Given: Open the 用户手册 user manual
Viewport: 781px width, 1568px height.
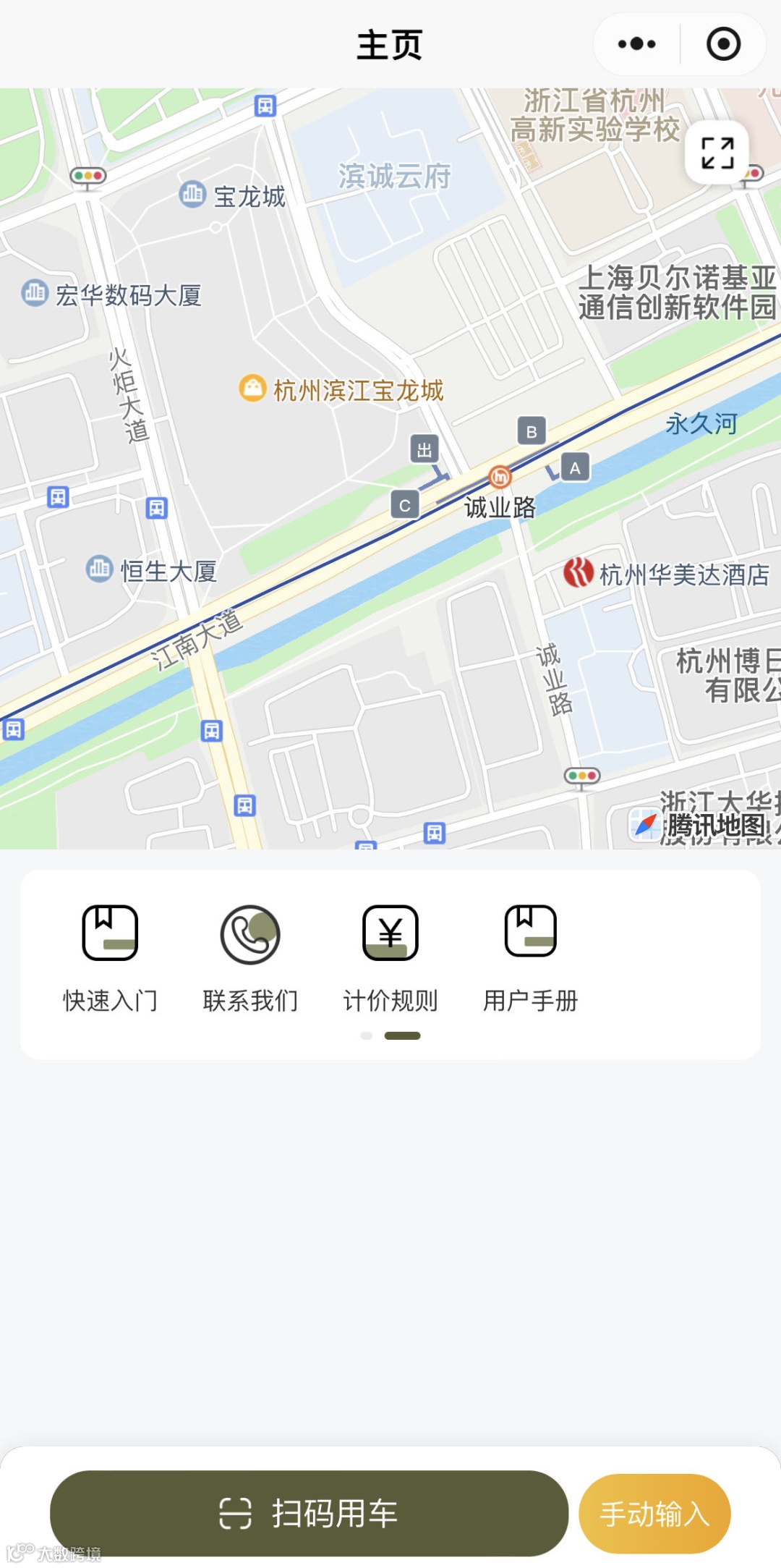Looking at the screenshot, I should (x=531, y=957).
